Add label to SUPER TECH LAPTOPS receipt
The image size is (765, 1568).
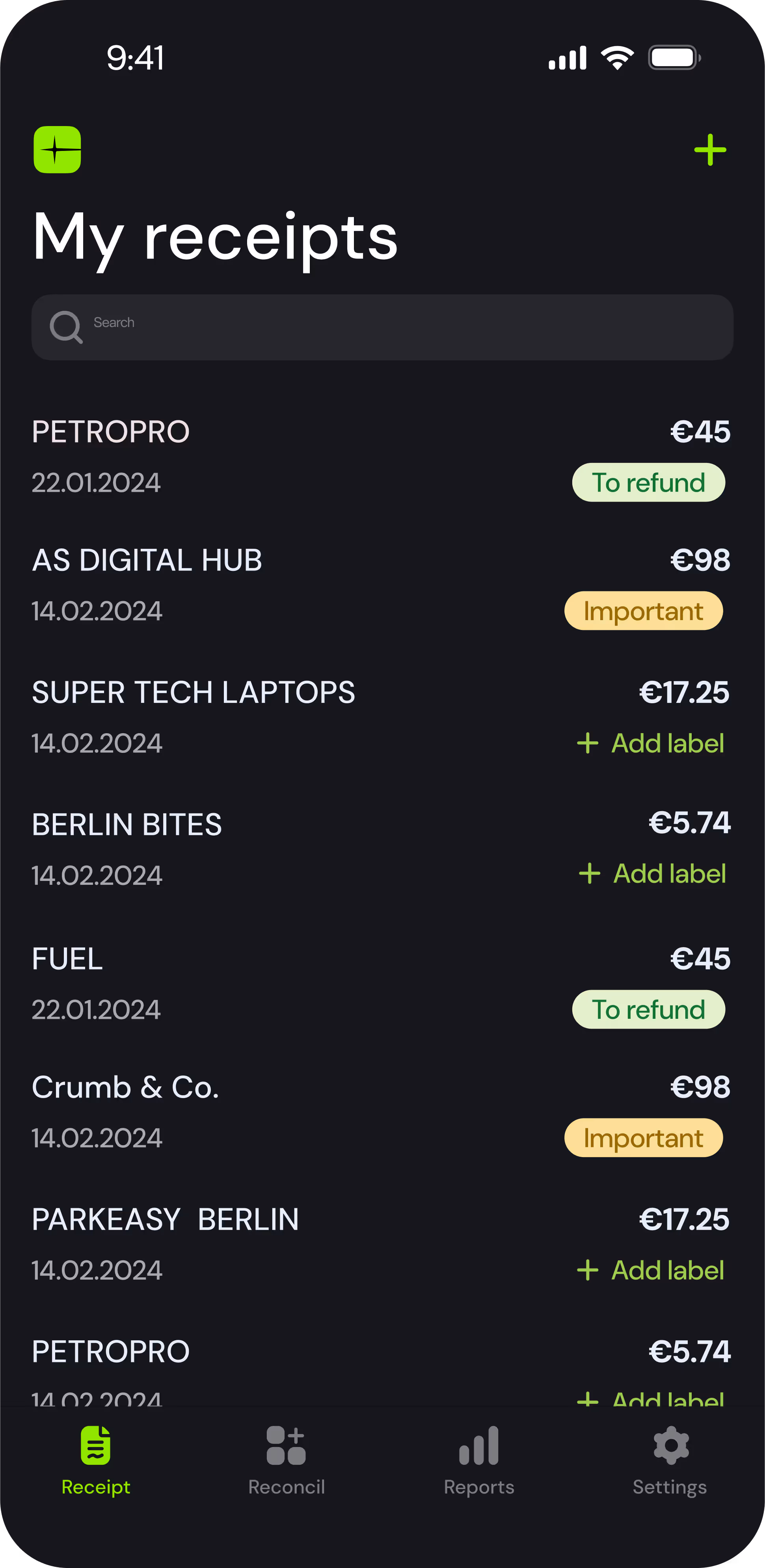click(650, 743)
